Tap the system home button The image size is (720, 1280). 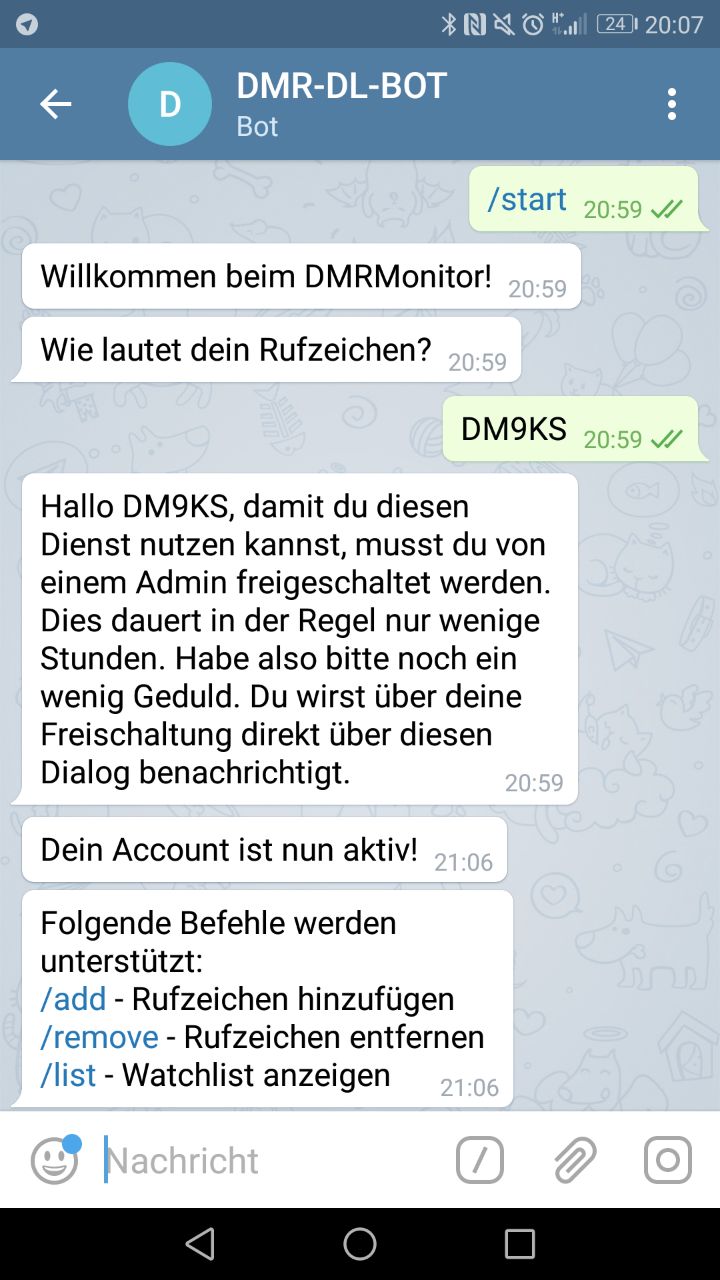click(360, 1243)
